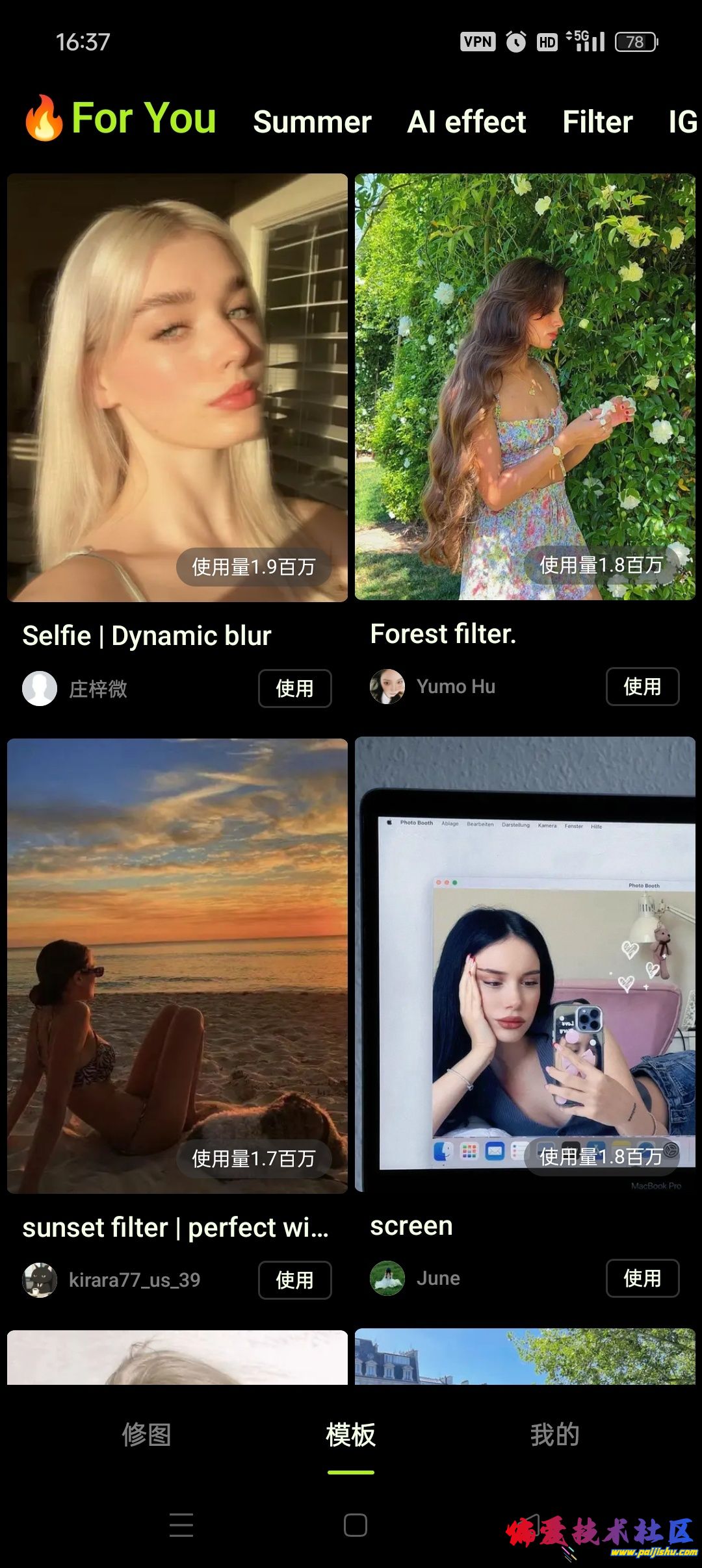Tap the 模板 bottom tab
Screen dimensions: 702x1568
point(351,1435)
